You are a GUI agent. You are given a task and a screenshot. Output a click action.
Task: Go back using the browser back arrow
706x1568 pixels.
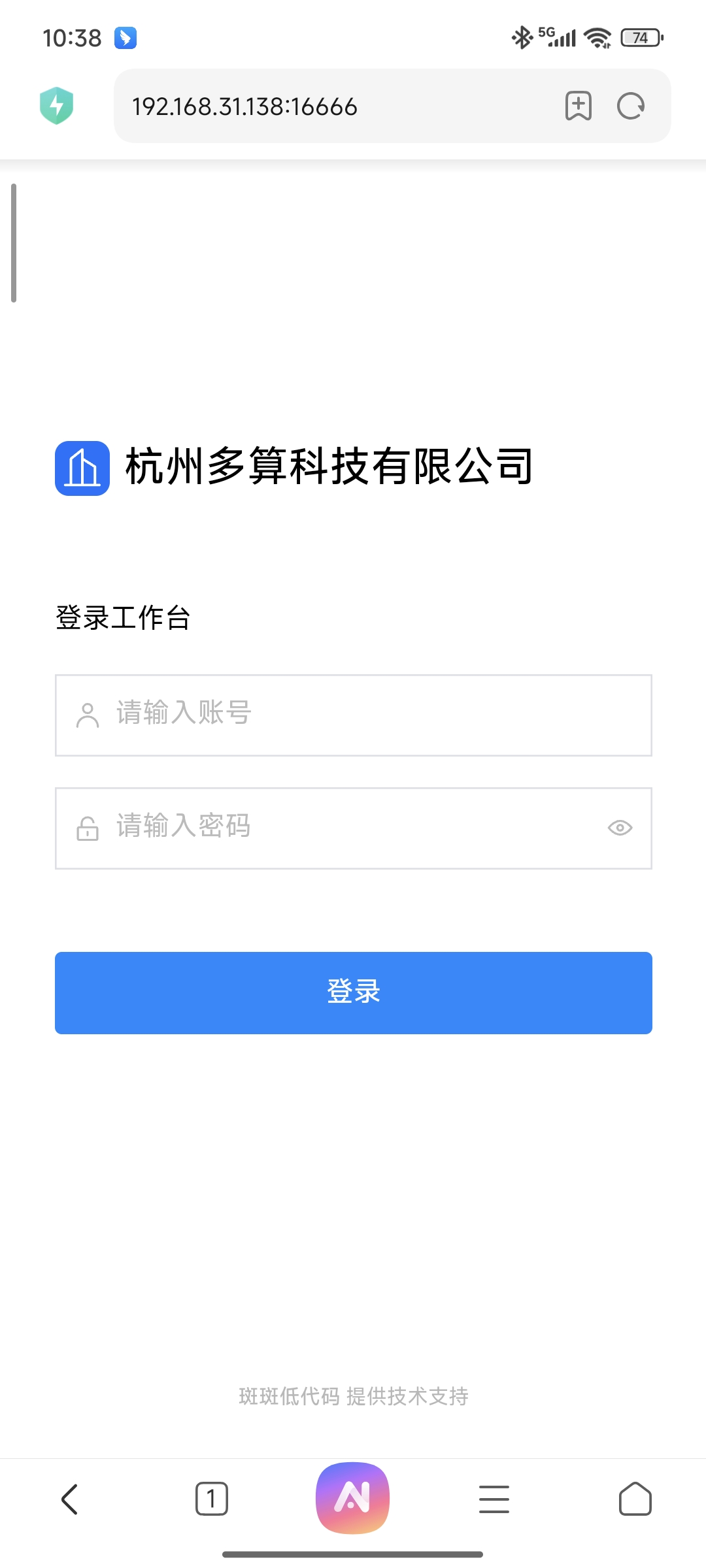tap(70, 1499)
